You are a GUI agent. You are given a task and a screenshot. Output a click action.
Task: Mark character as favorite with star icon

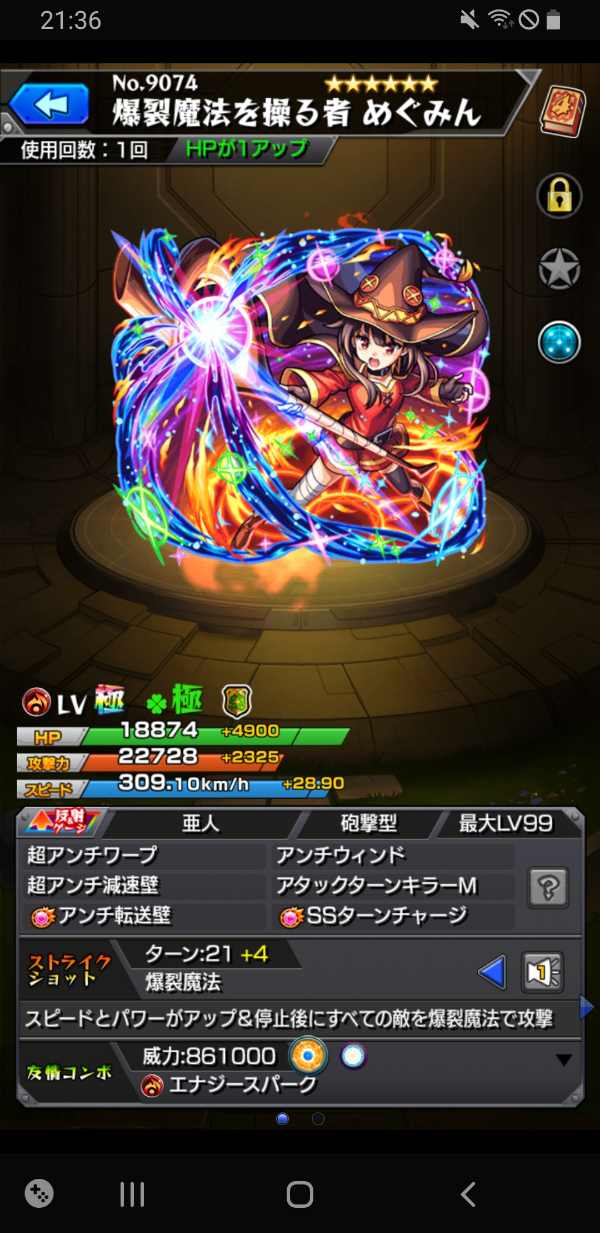[560, 268]
